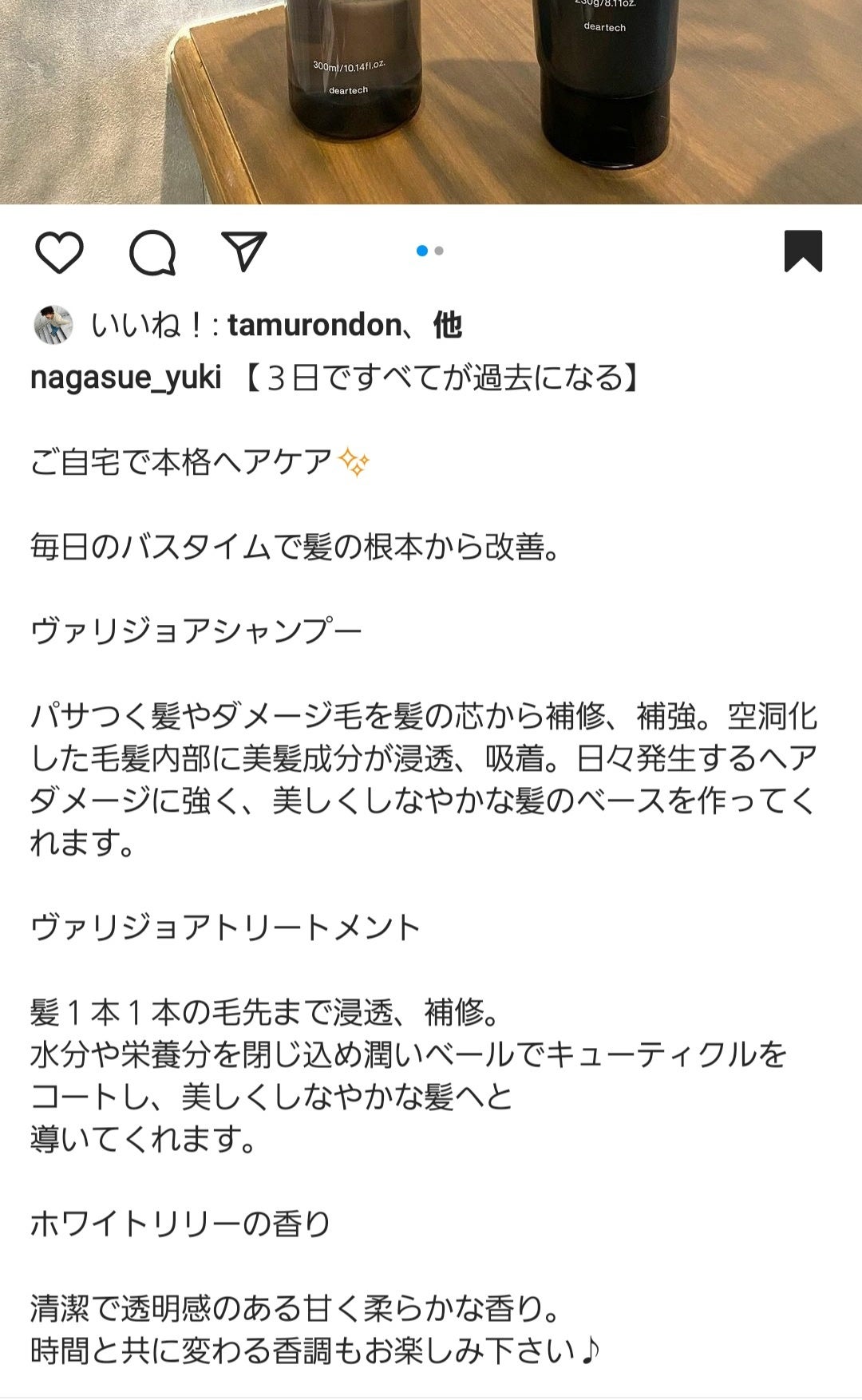Like this post with the heart icon
This screenshot has width=862, height=1400.
59,252
